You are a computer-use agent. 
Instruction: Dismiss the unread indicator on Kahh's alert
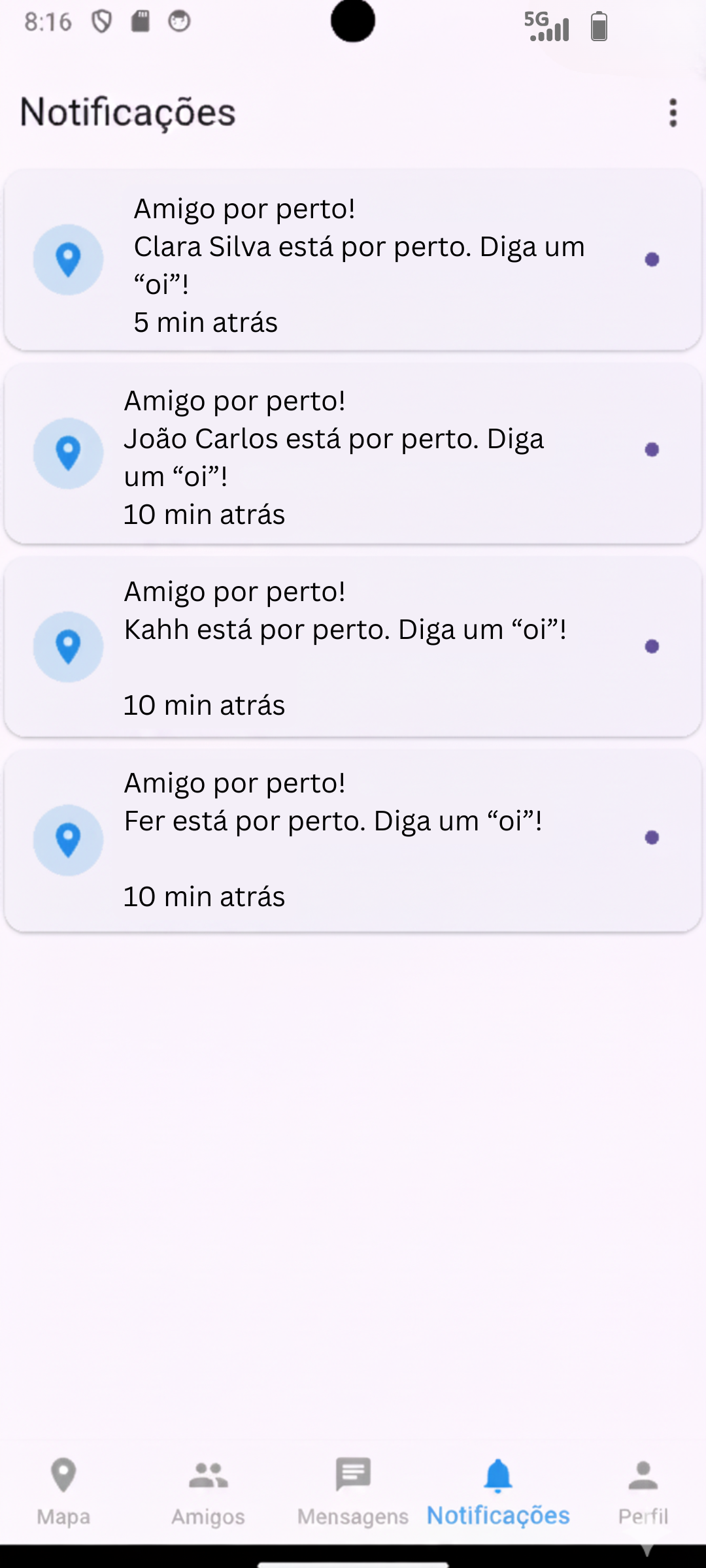click(x=651, y=645)
